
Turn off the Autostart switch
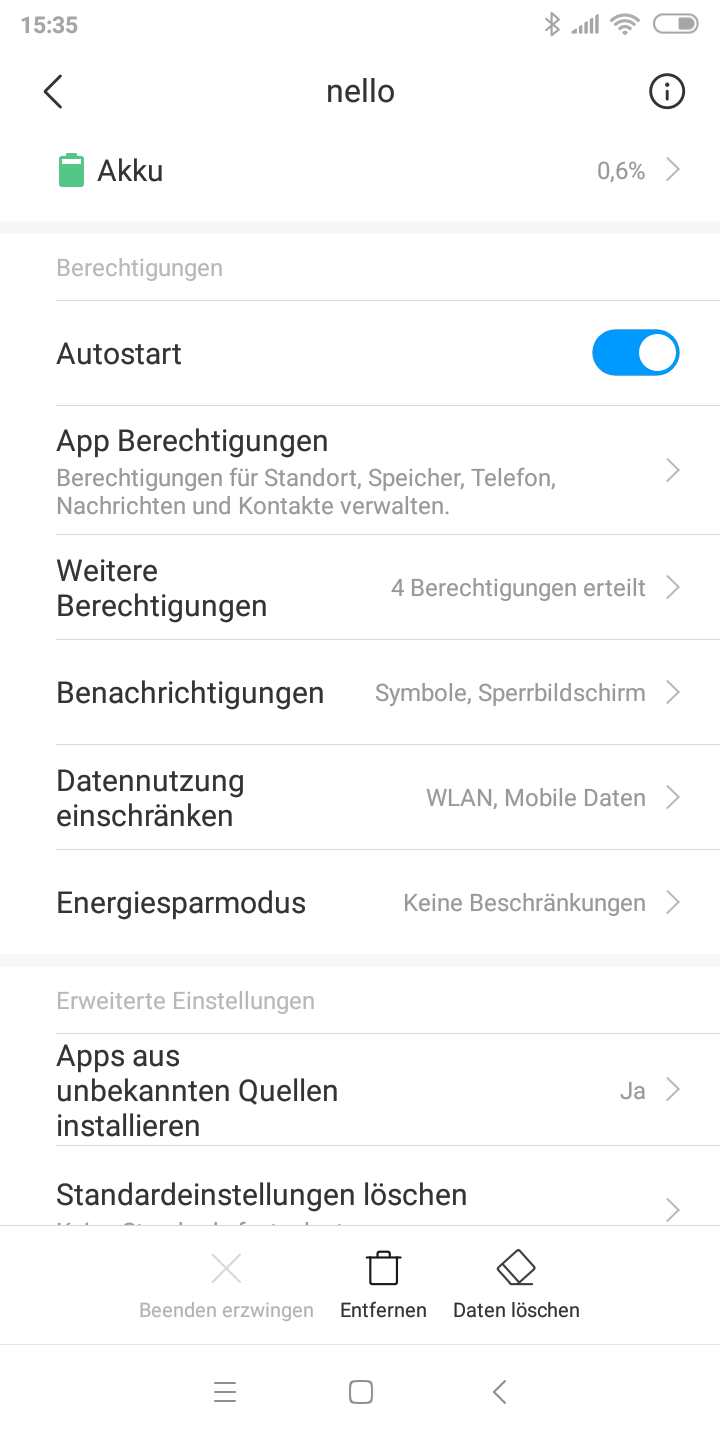tap(636, 353)
